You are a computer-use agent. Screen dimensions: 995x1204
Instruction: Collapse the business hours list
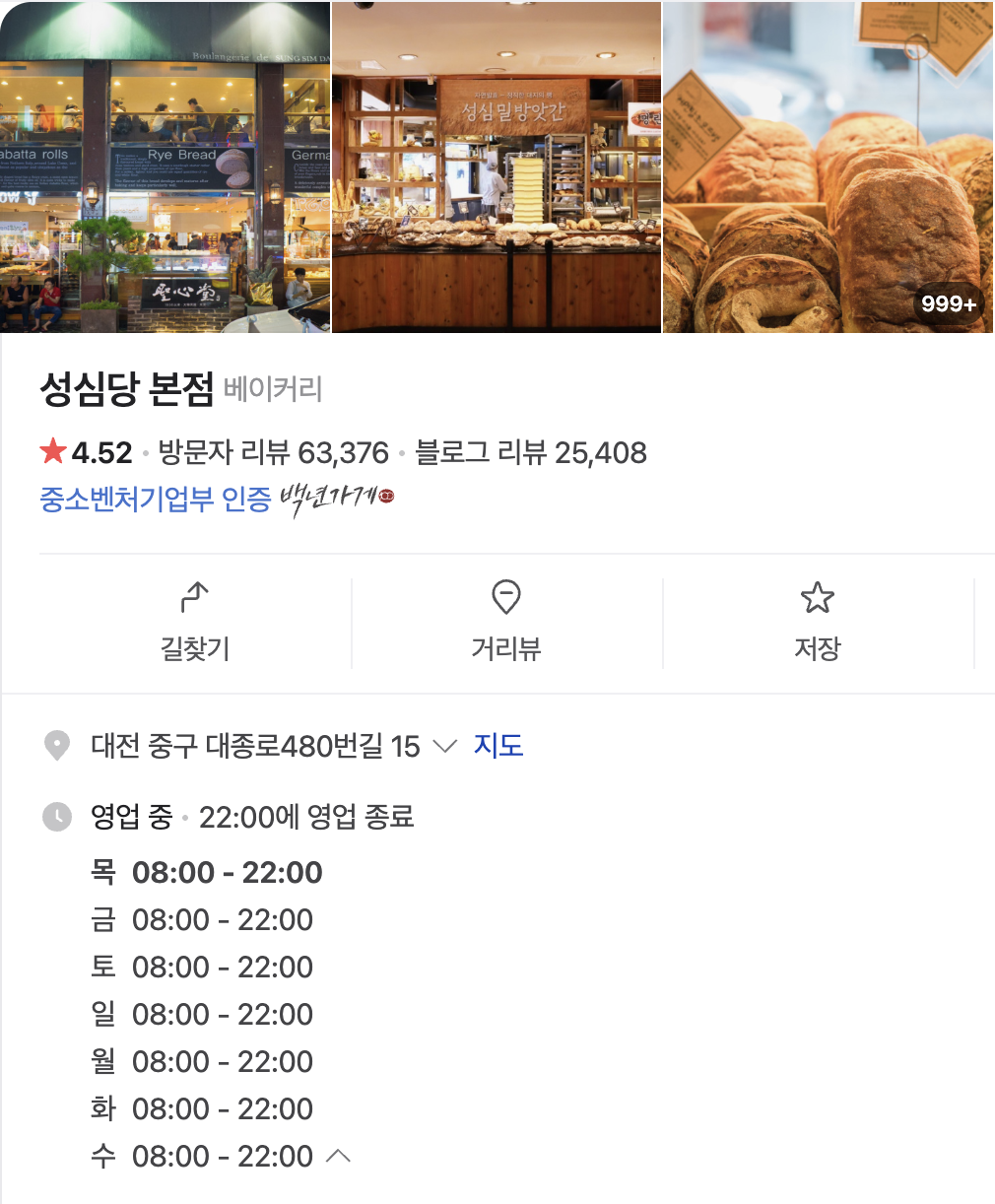pos(338,1156)
